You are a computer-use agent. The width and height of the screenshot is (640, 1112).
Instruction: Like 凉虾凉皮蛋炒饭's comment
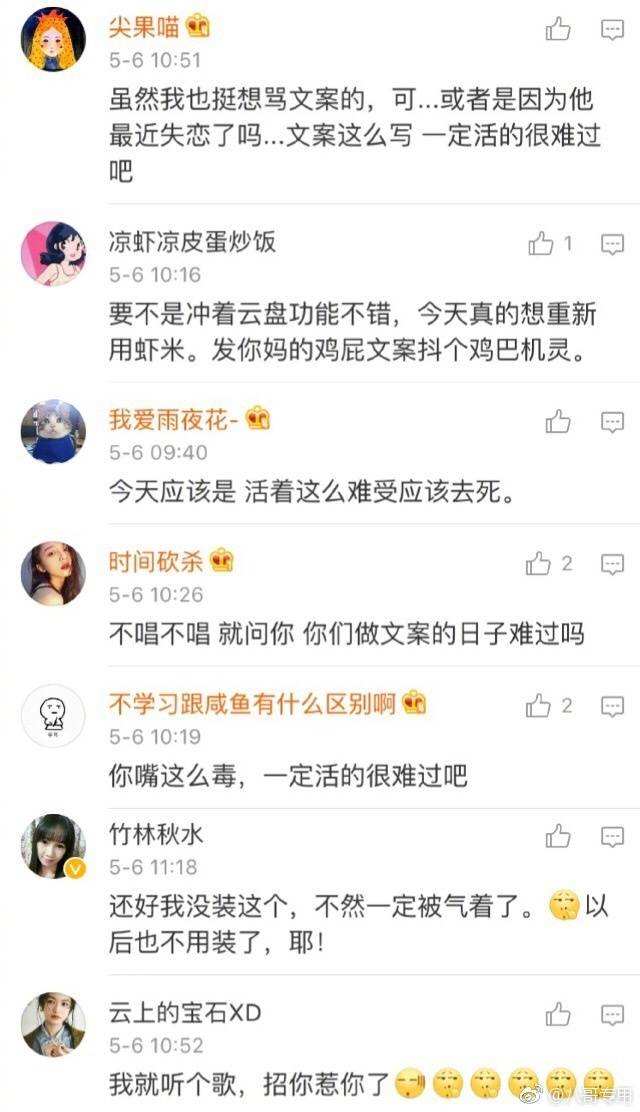541,243
